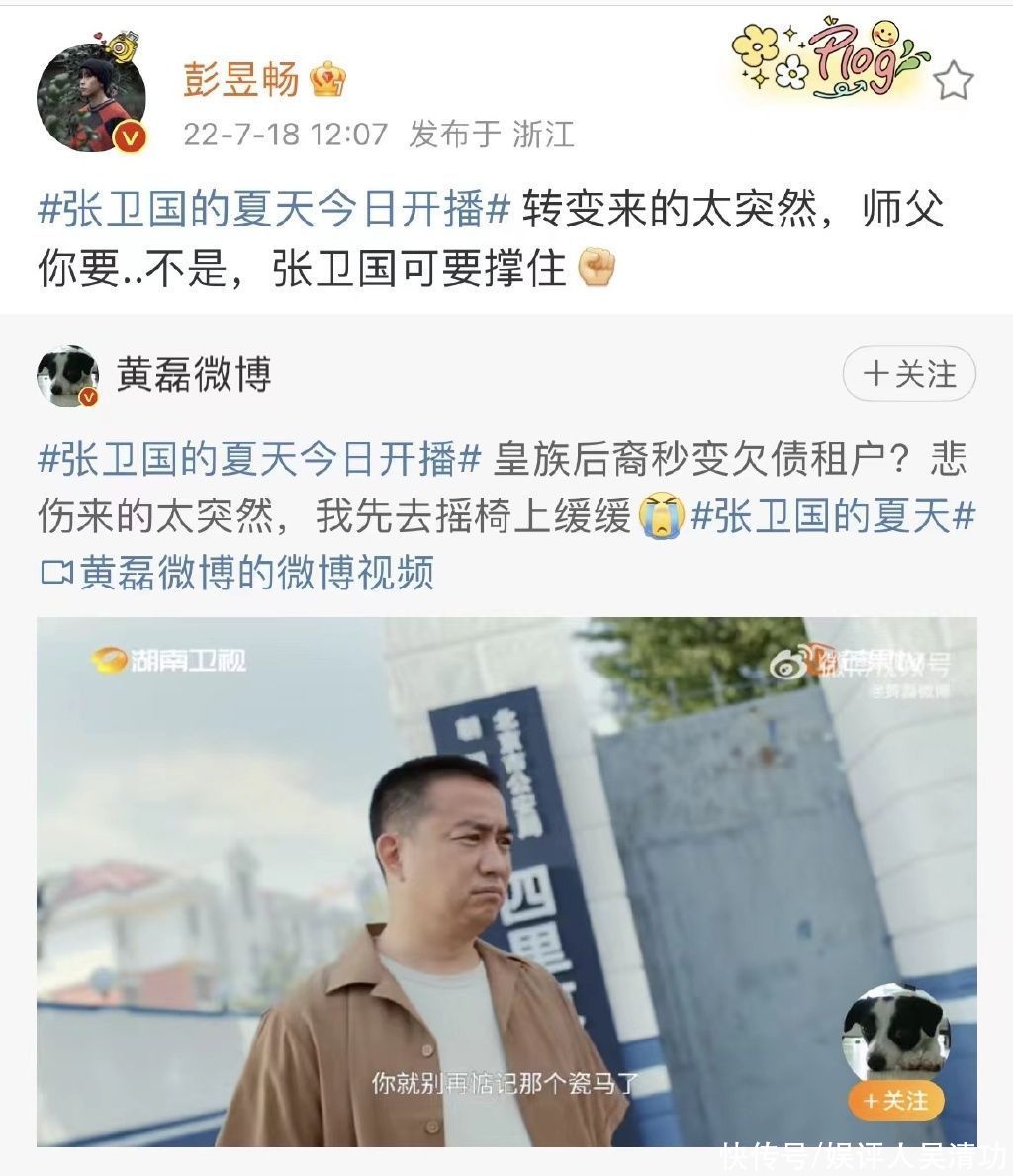Viewport: 1013px width, 1176px height.
Task: Tap the star icon to favorite the post
Action: click(953, 81)
